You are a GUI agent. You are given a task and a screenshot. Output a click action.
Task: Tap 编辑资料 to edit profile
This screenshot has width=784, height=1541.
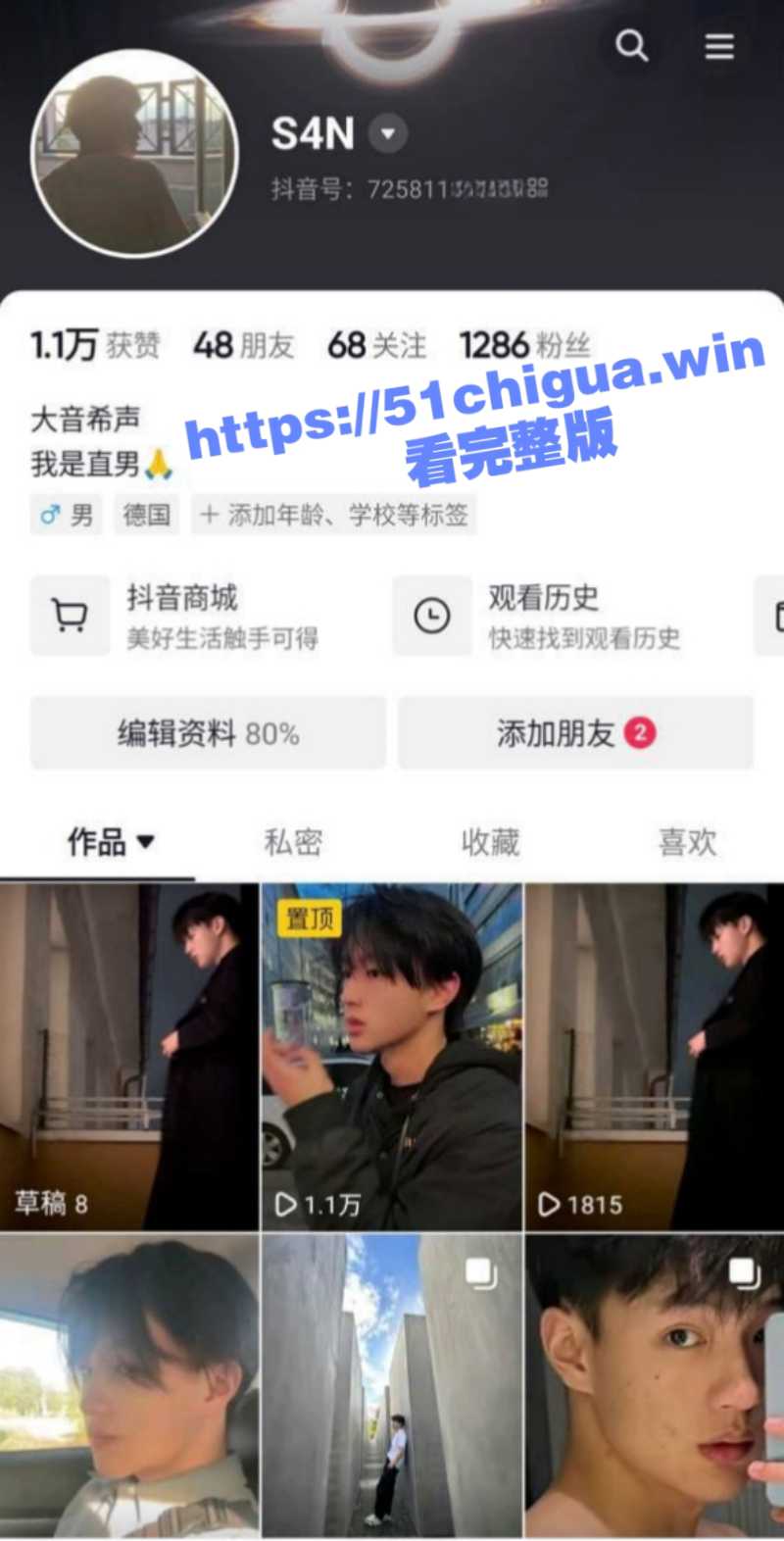pos(208,733)
